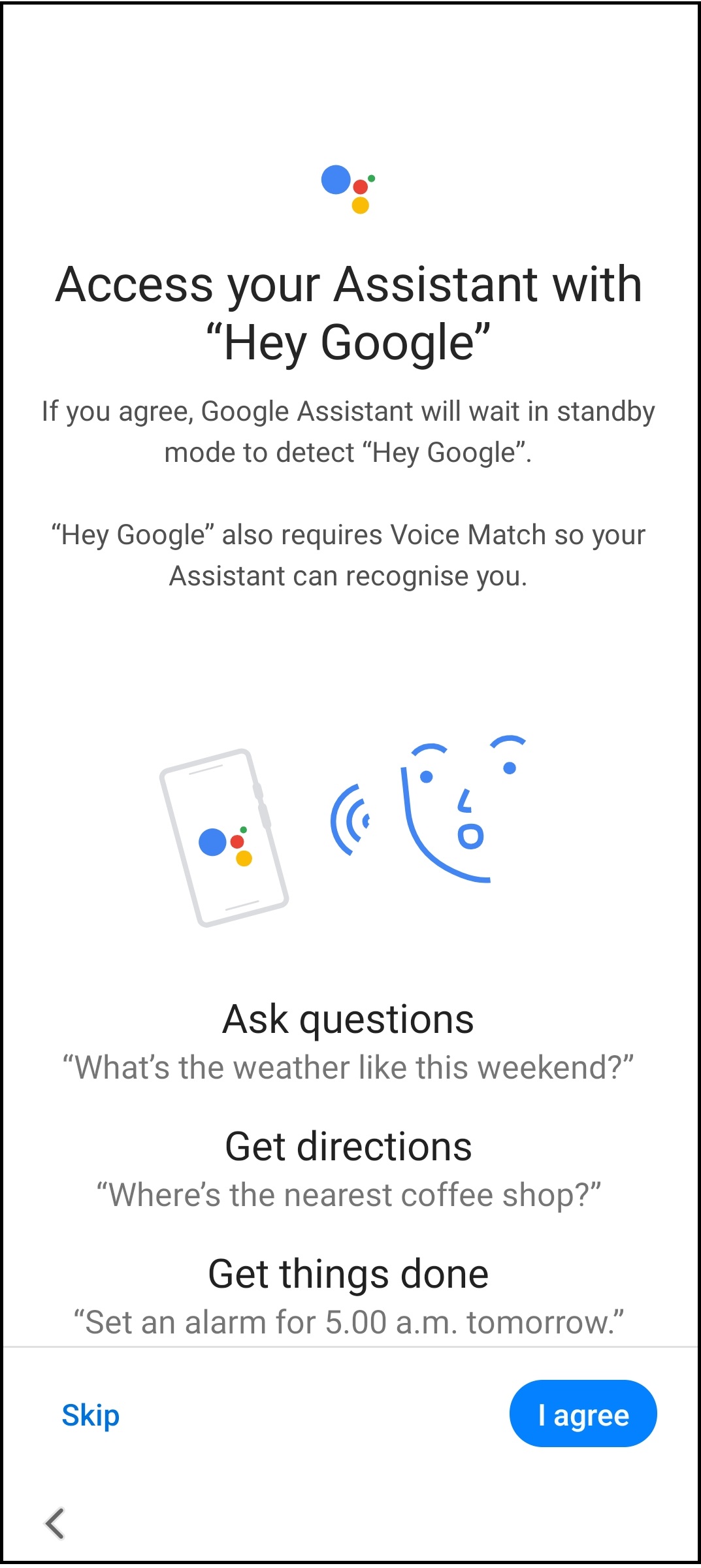
Task: Skip the Hey Google setup
Action: (x=90, y=1415)
